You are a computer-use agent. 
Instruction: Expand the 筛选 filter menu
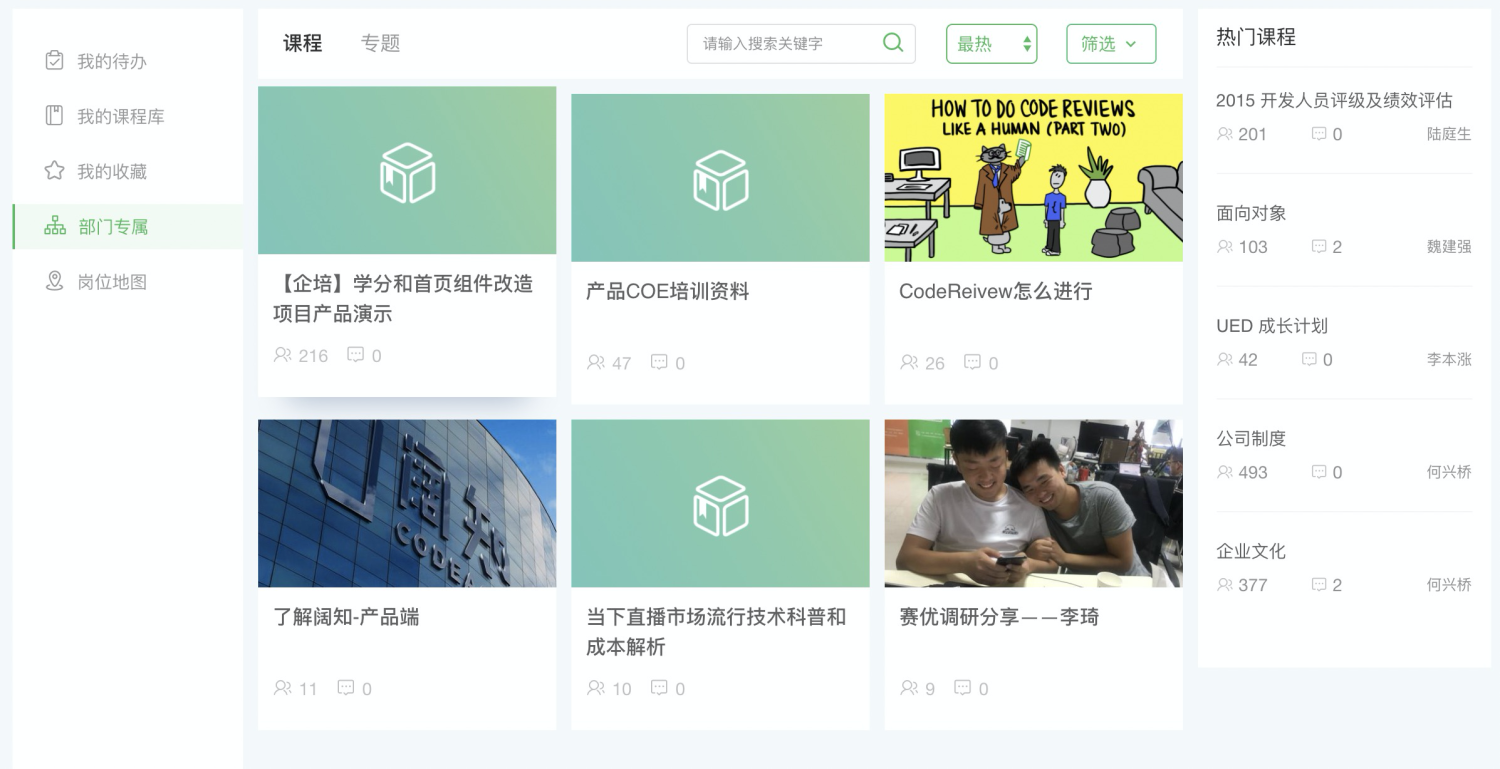pos(1110,44)
